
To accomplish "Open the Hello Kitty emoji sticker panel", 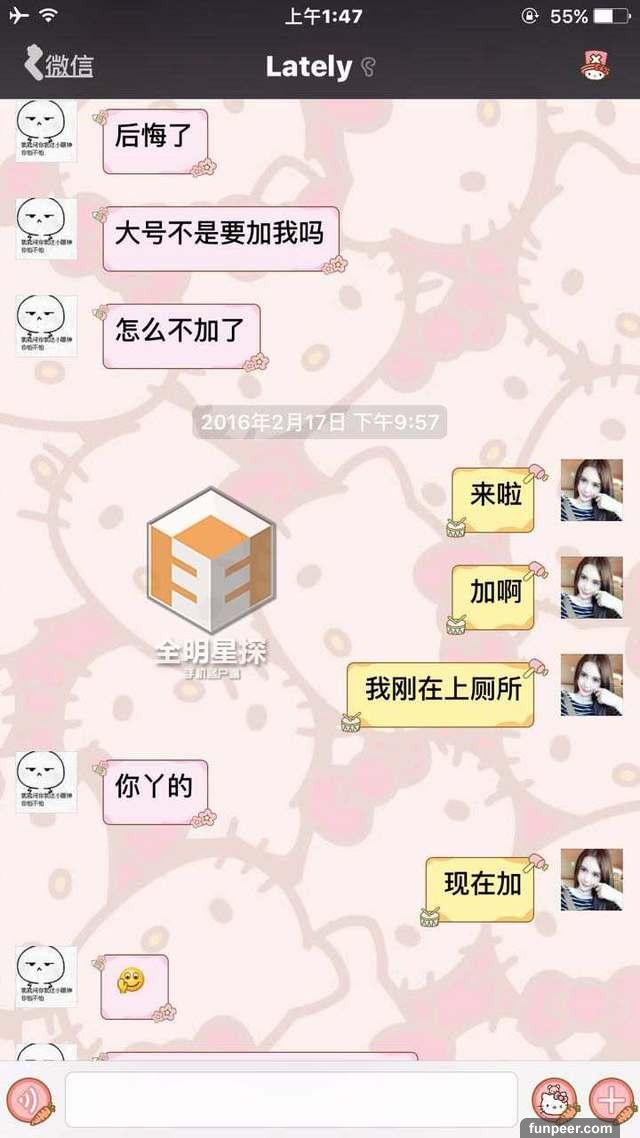I will click(553, 1100).
